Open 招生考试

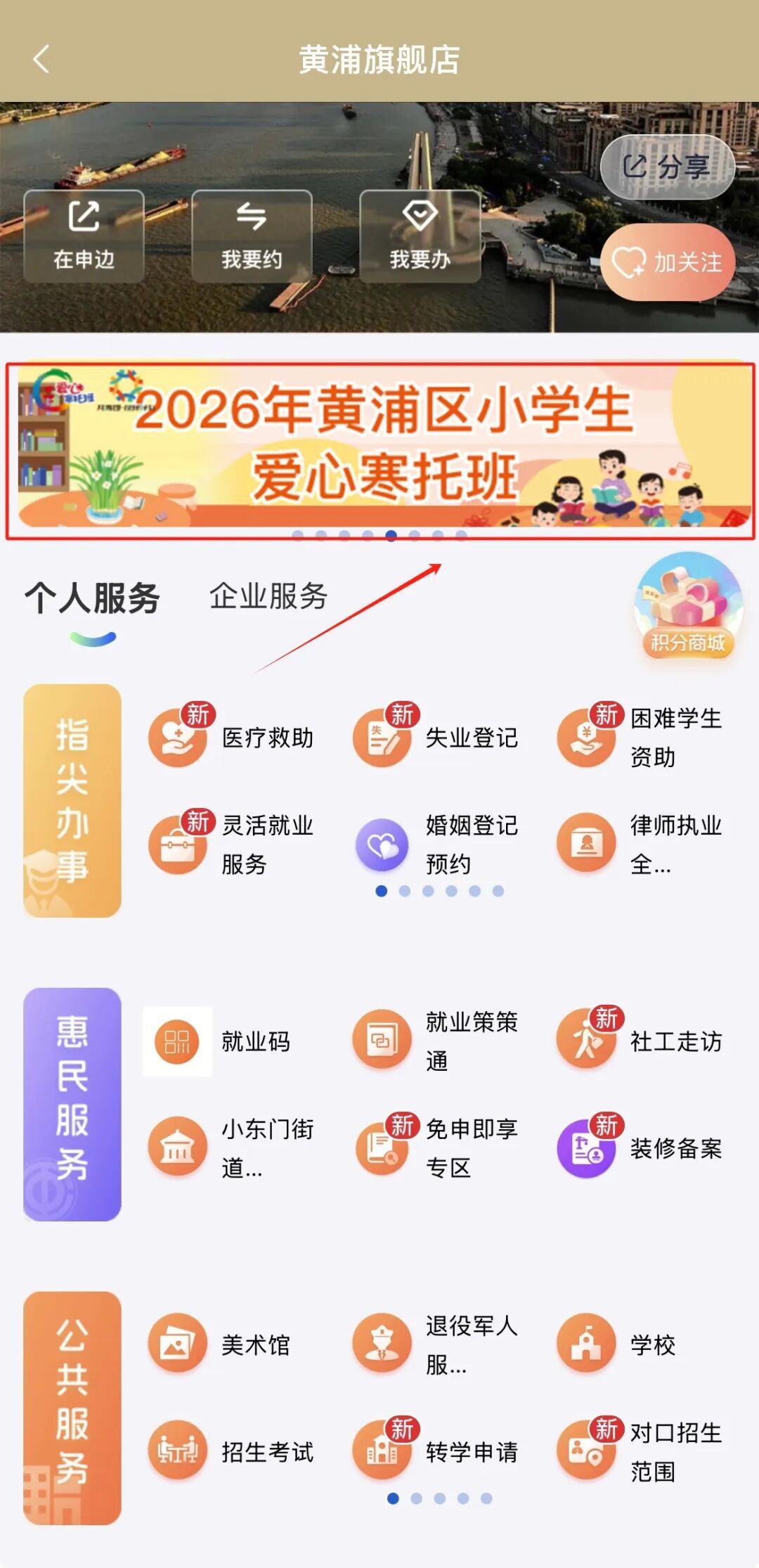pyautogui.click(x=231, y=1452)
